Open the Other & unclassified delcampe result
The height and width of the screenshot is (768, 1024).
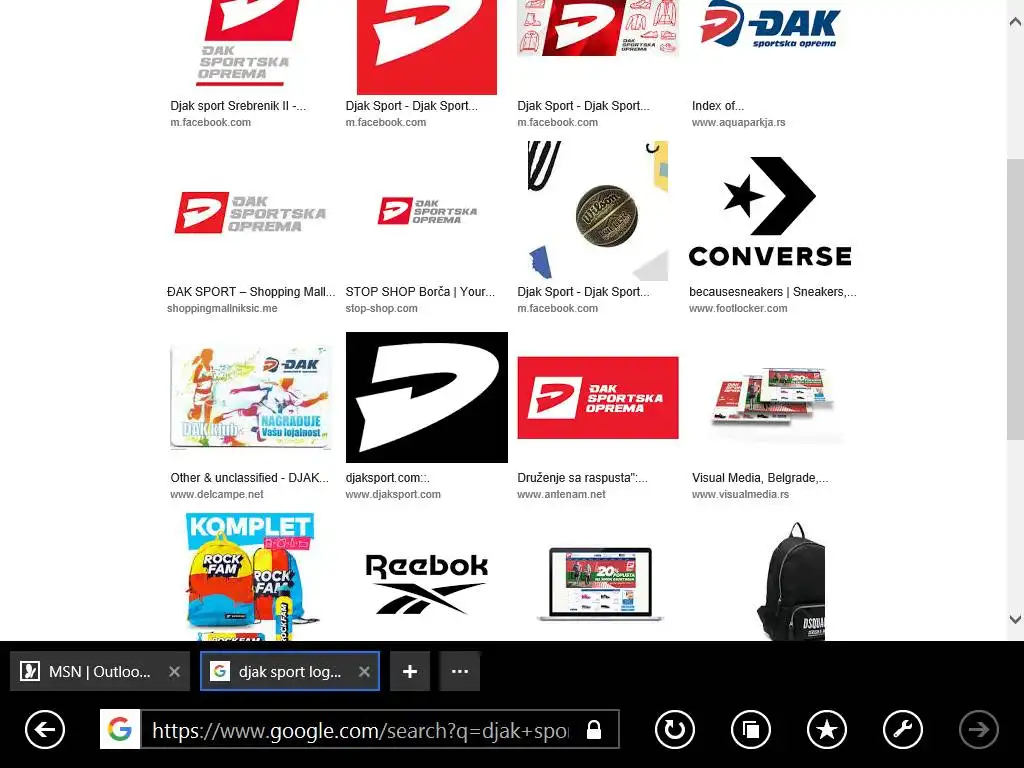point(250,397)
